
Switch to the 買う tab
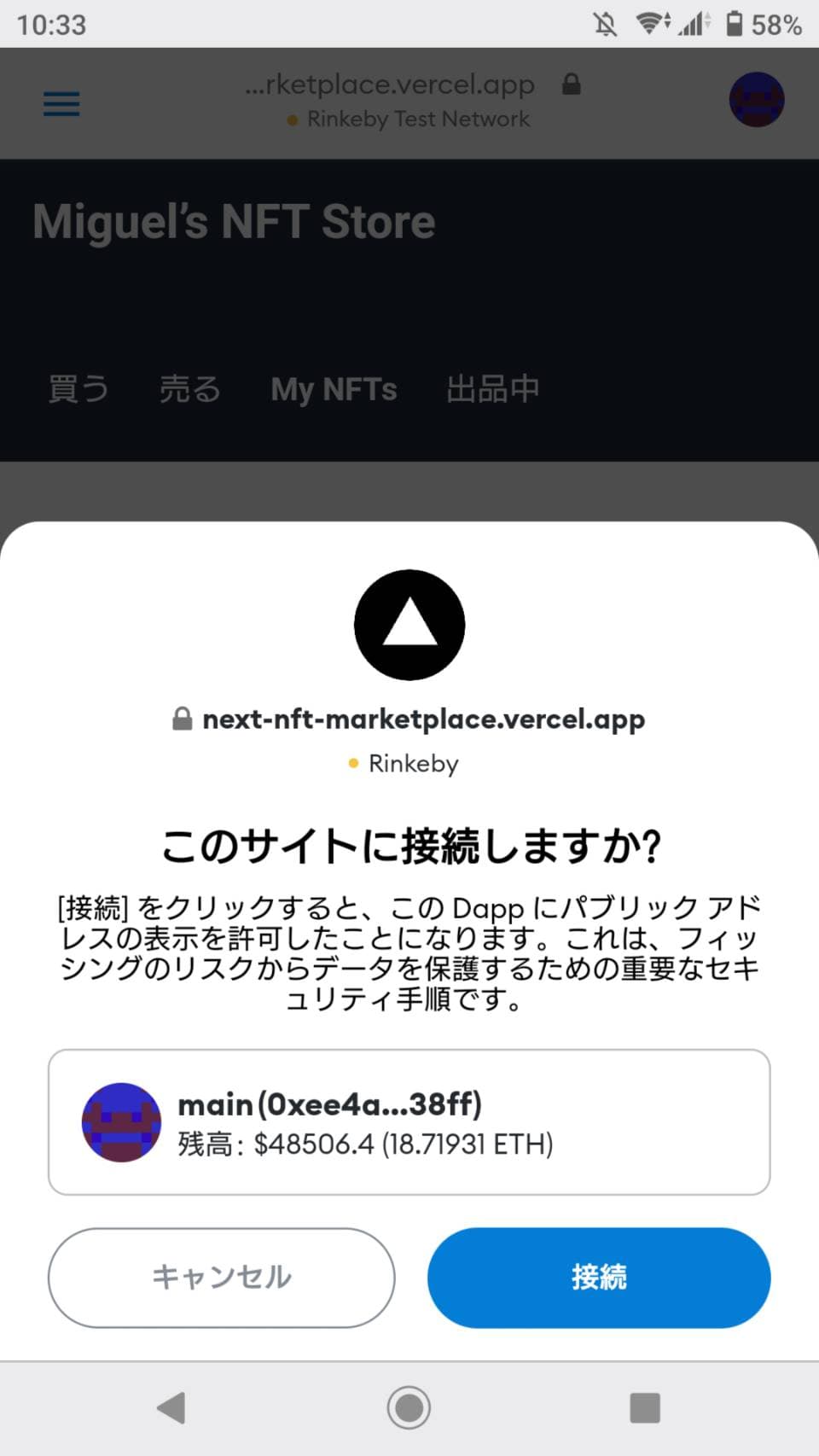tap(78, 388)
